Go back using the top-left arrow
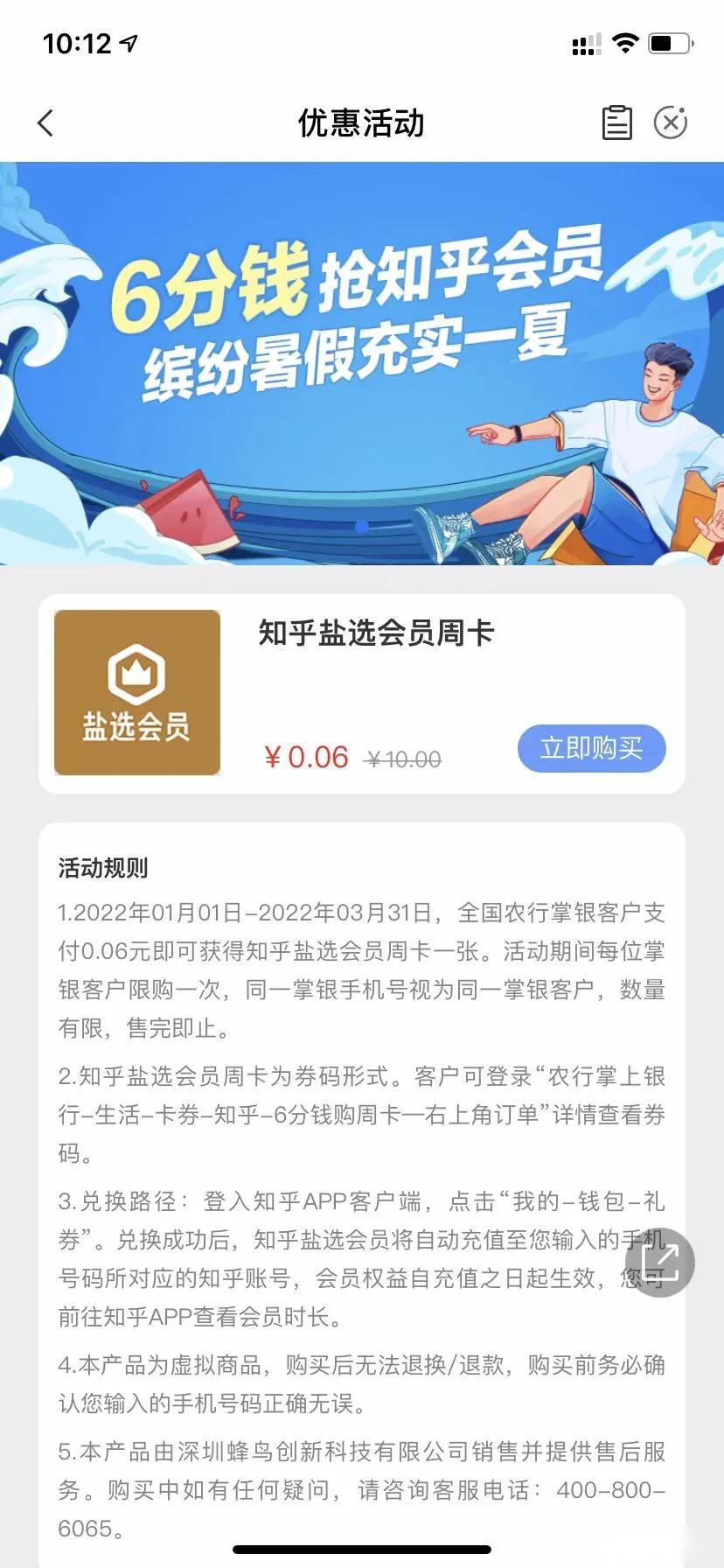This screenshot has height=1568, width=724. coord(46,123)
